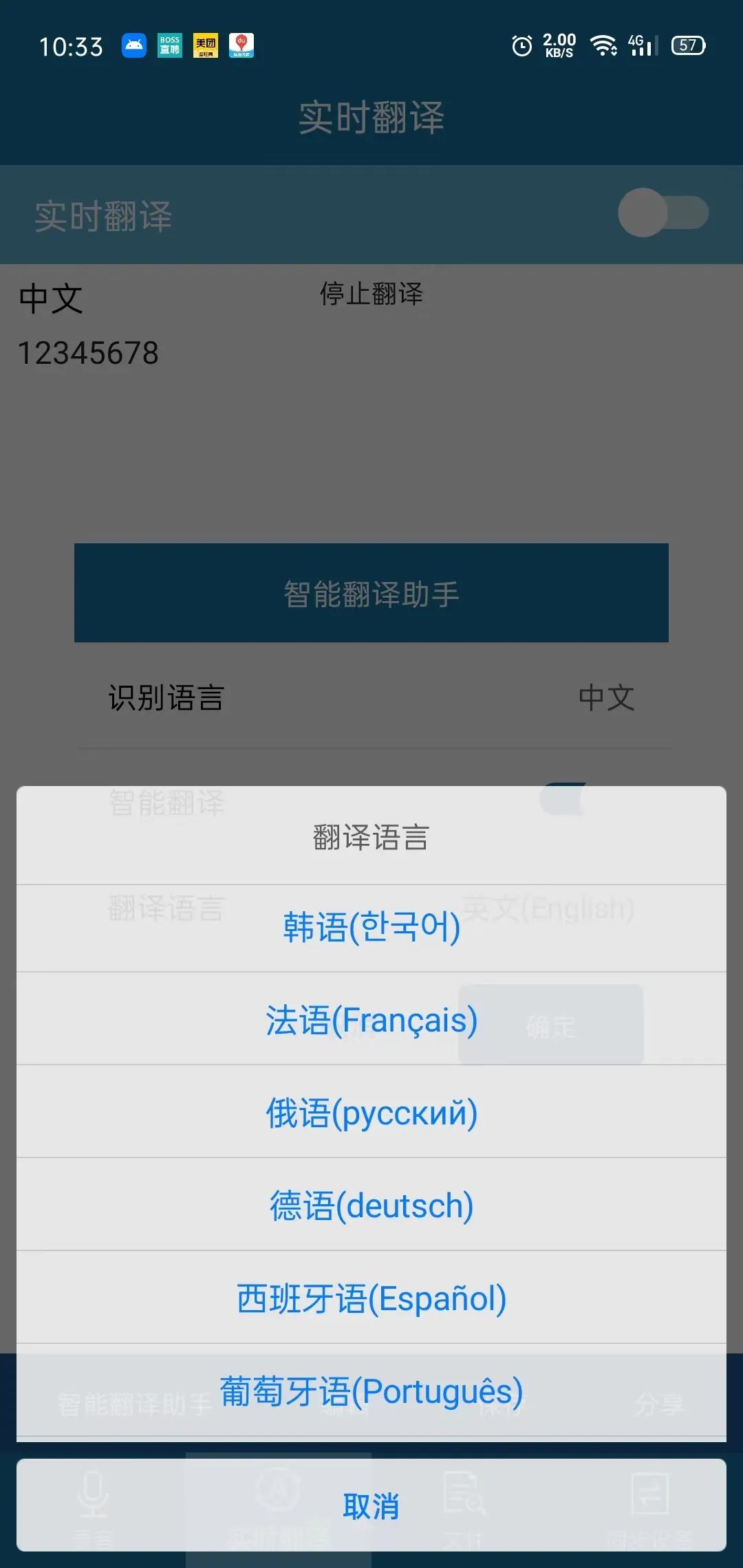Tap the Baidu Maps du notification icon
Image resolution: width=743 pixels, height=1568 pixels.
point(241,45)
